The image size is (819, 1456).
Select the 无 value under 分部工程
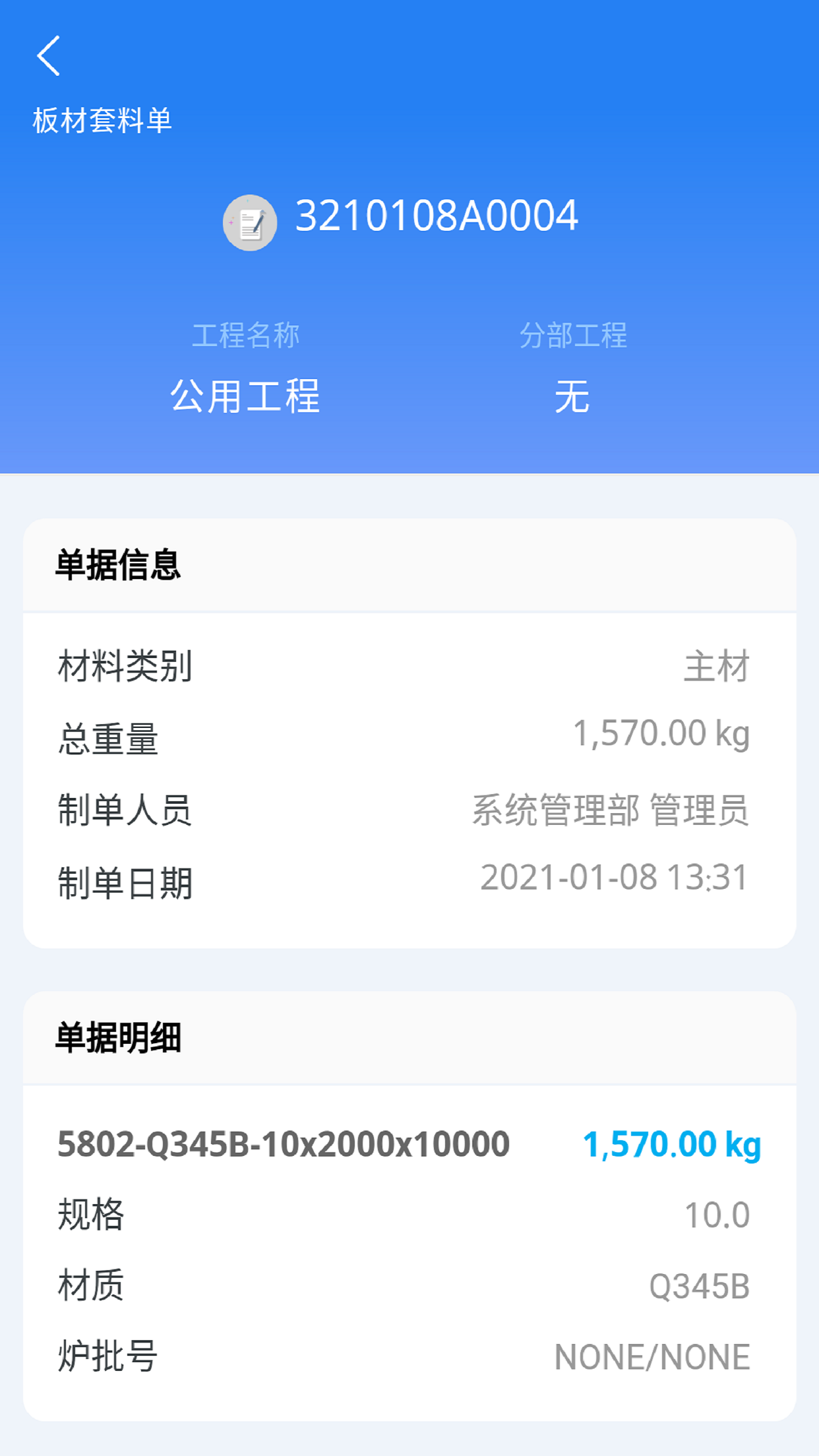tap(572, 394)
